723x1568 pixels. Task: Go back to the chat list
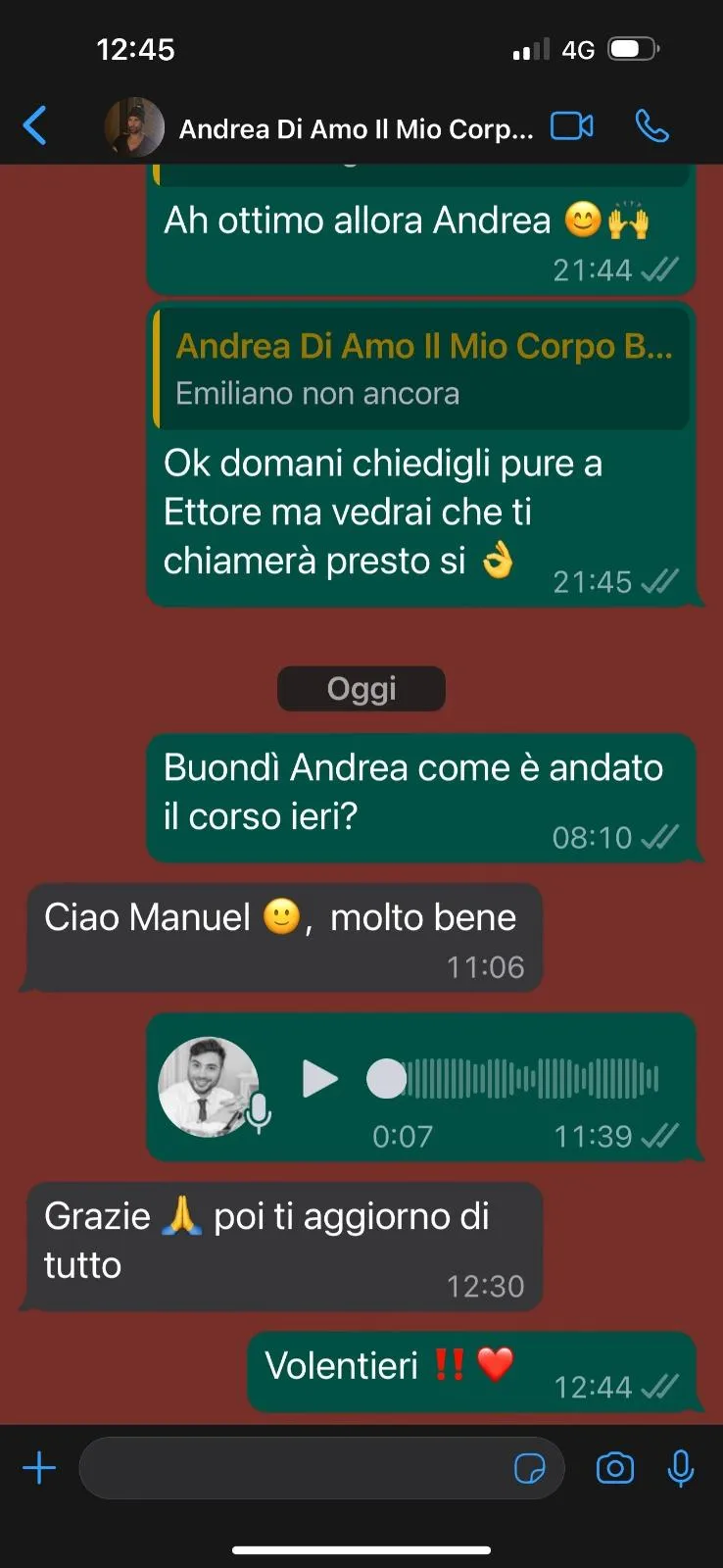click(35, 126)
